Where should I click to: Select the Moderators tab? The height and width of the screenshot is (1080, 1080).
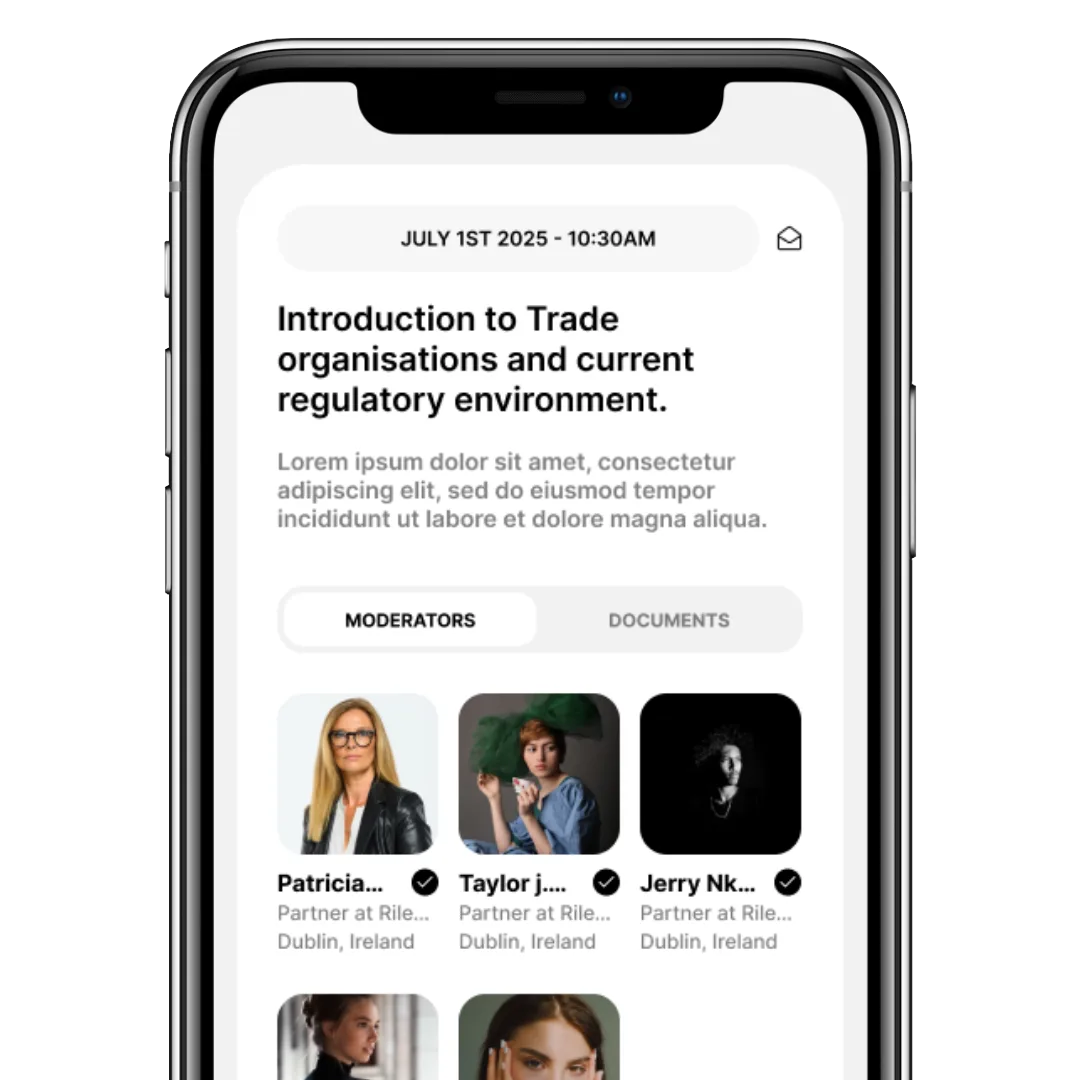coord(410,620)
